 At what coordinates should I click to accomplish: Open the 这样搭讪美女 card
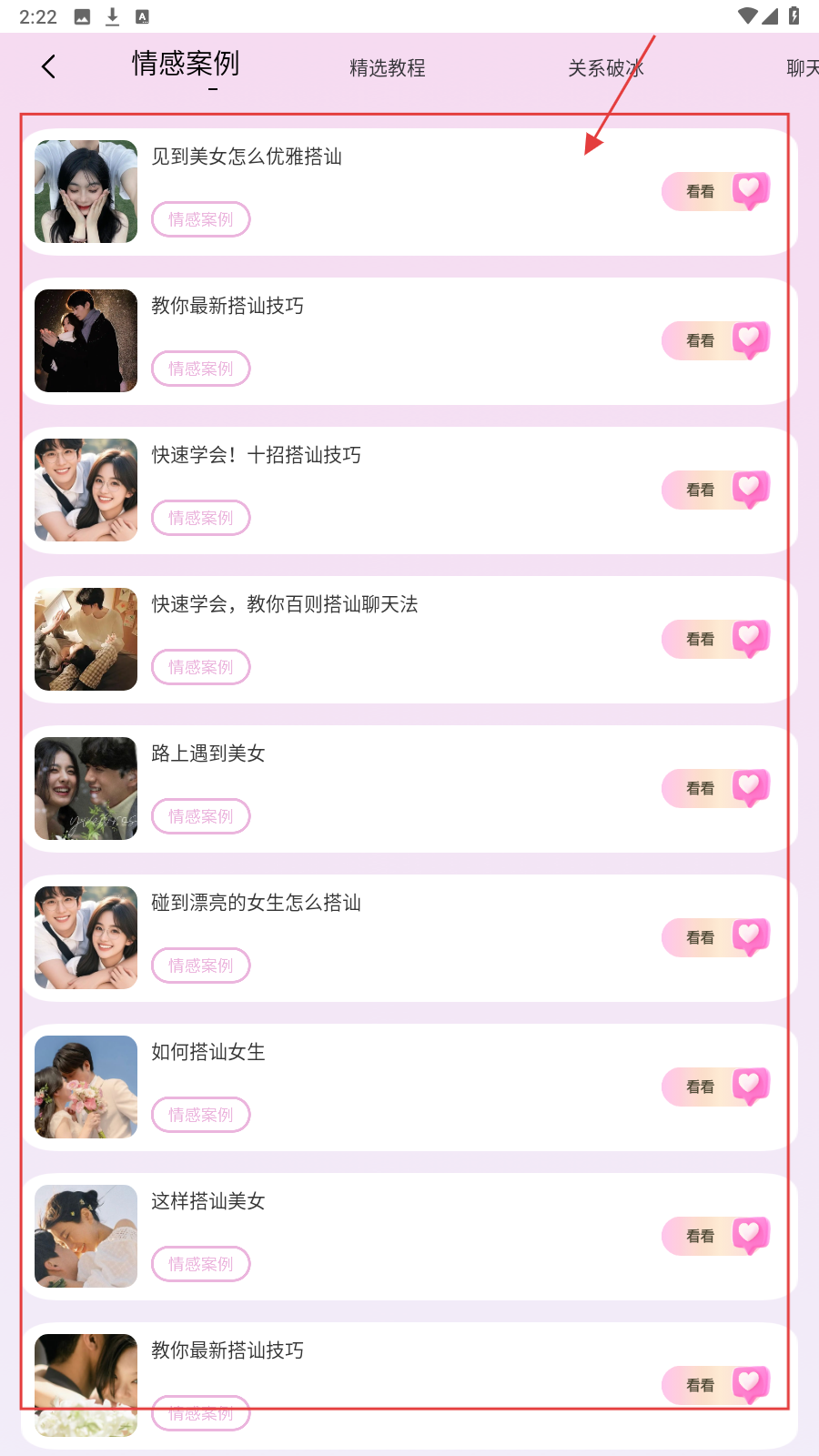click(x=207, y=1201)
